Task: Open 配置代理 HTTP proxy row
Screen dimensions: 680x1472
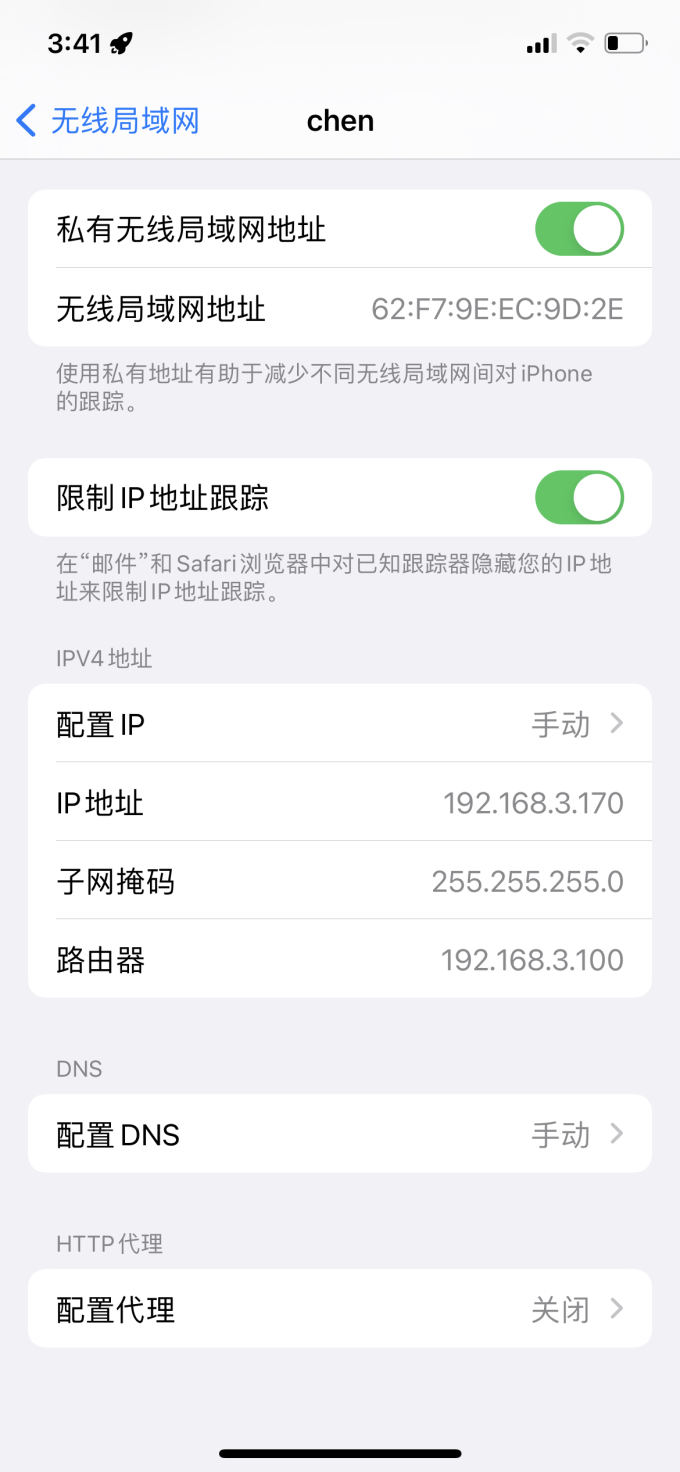Action: [x=340, y=1309]
